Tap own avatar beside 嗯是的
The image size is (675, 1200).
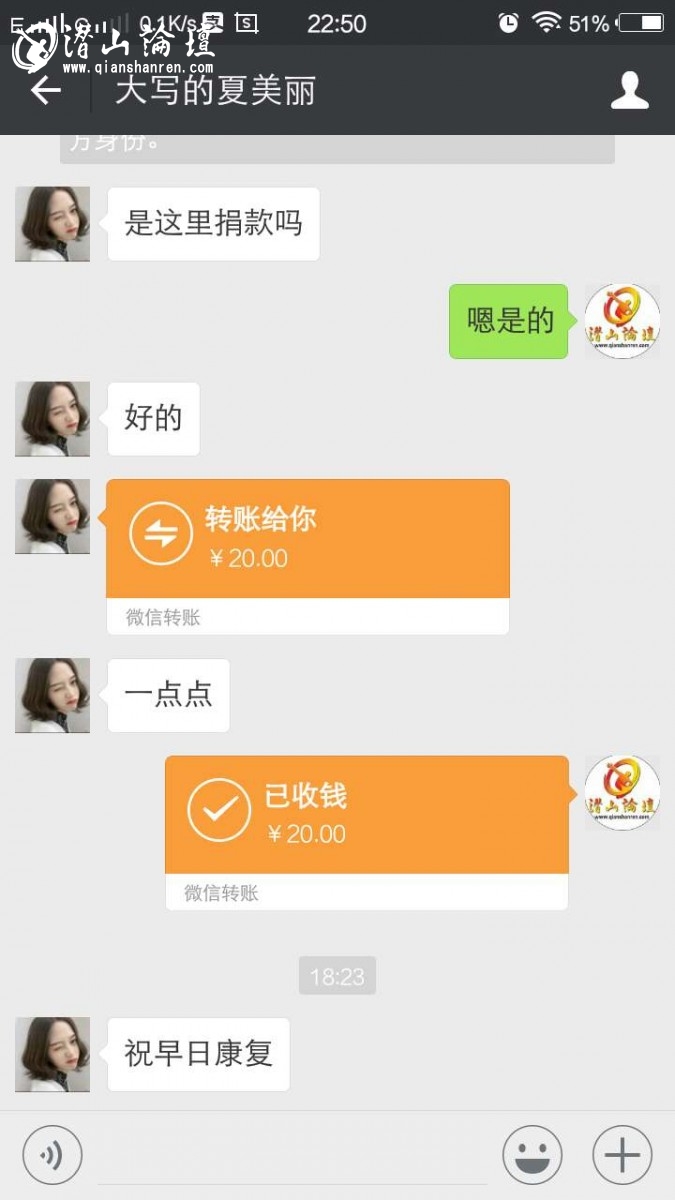tap(622, 321)
